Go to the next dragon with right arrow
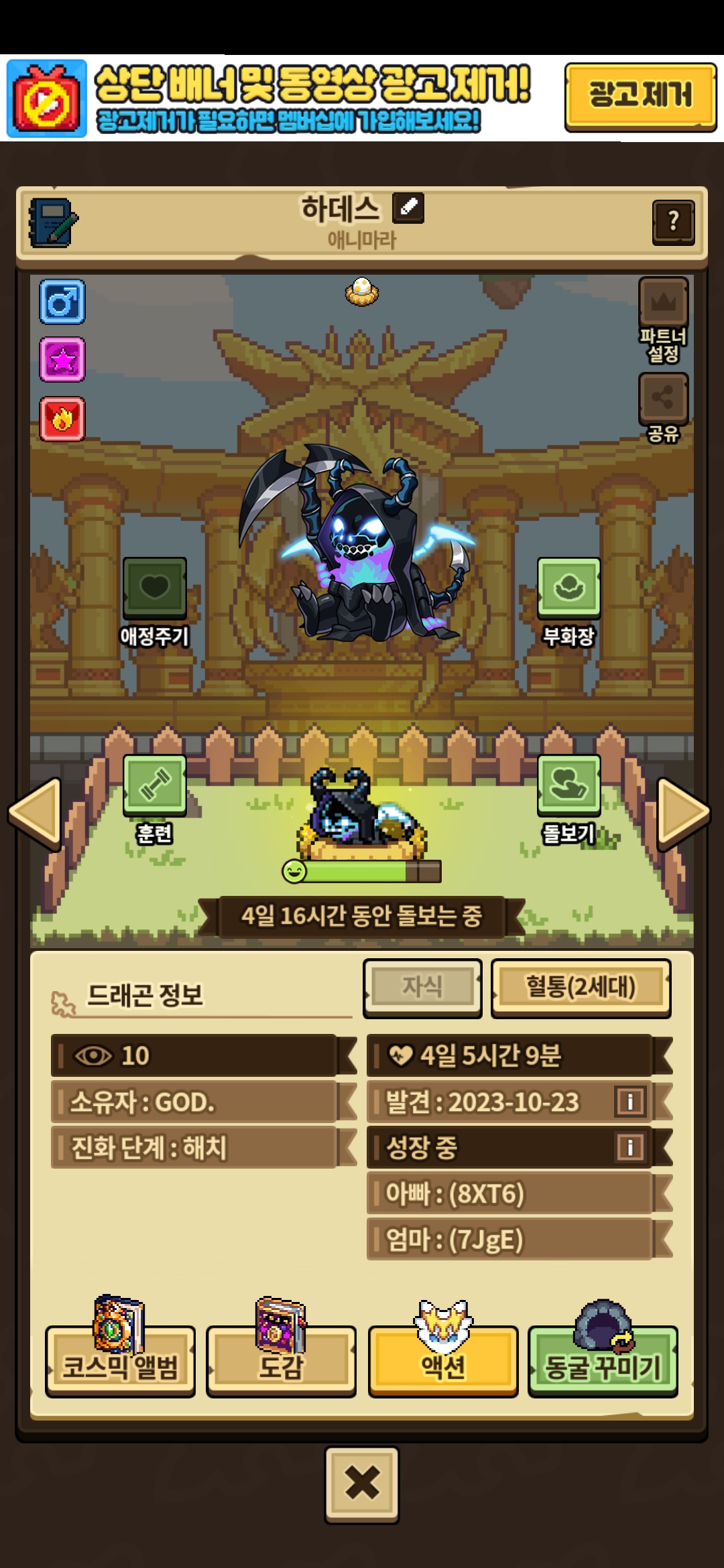 coord(682,813)
